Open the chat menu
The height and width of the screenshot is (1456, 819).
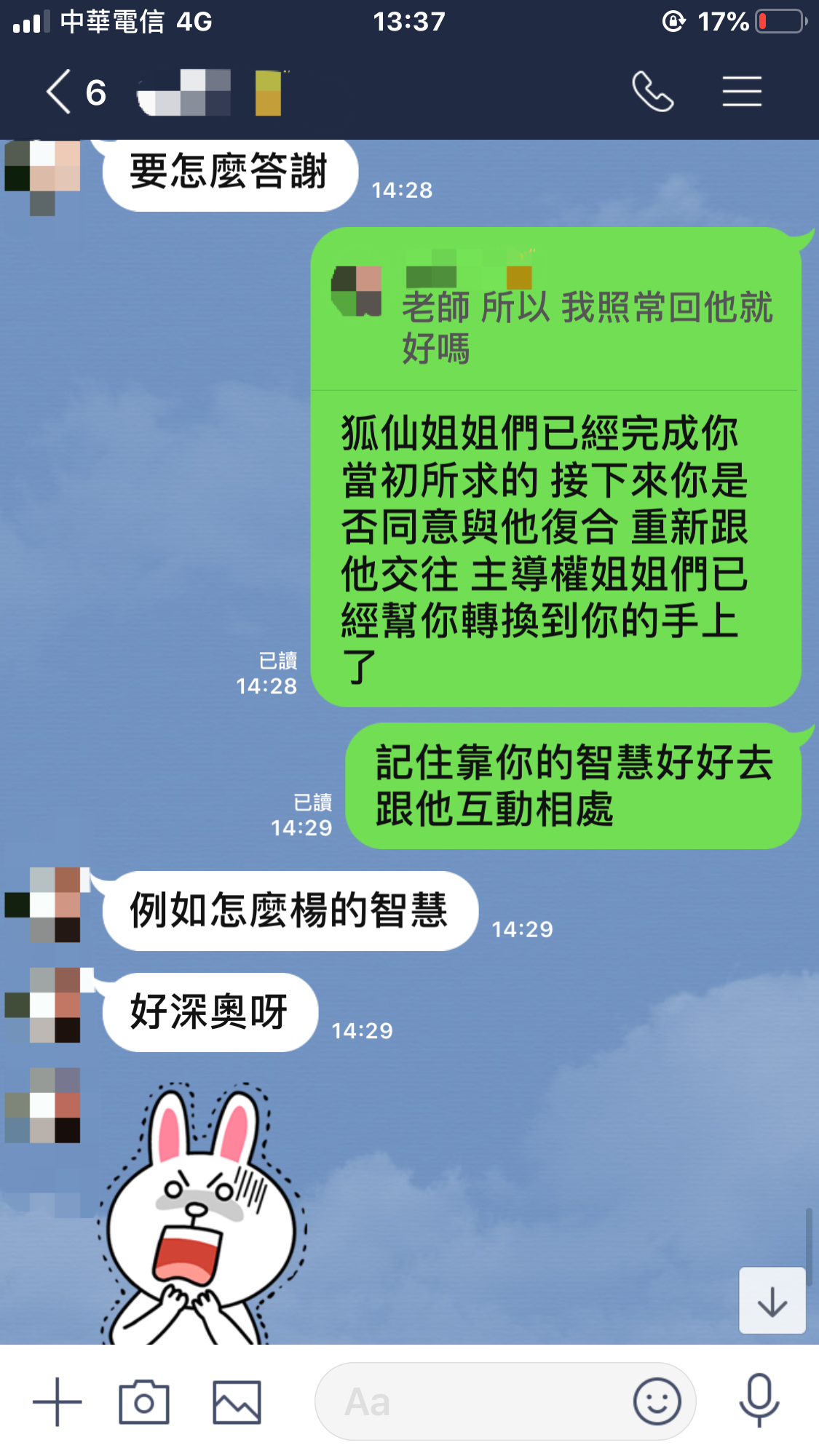pos(742,92)
